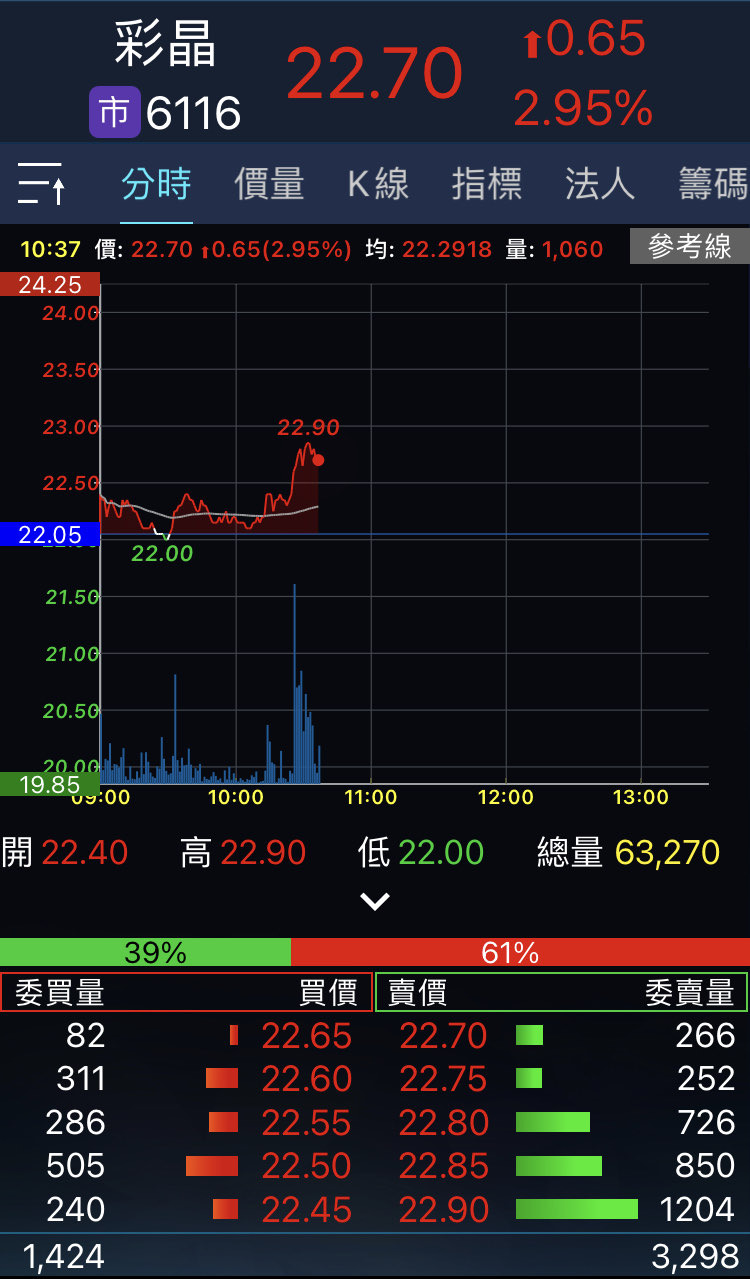
Task: Switch to the 價量 tab
Action: [269, 184]
